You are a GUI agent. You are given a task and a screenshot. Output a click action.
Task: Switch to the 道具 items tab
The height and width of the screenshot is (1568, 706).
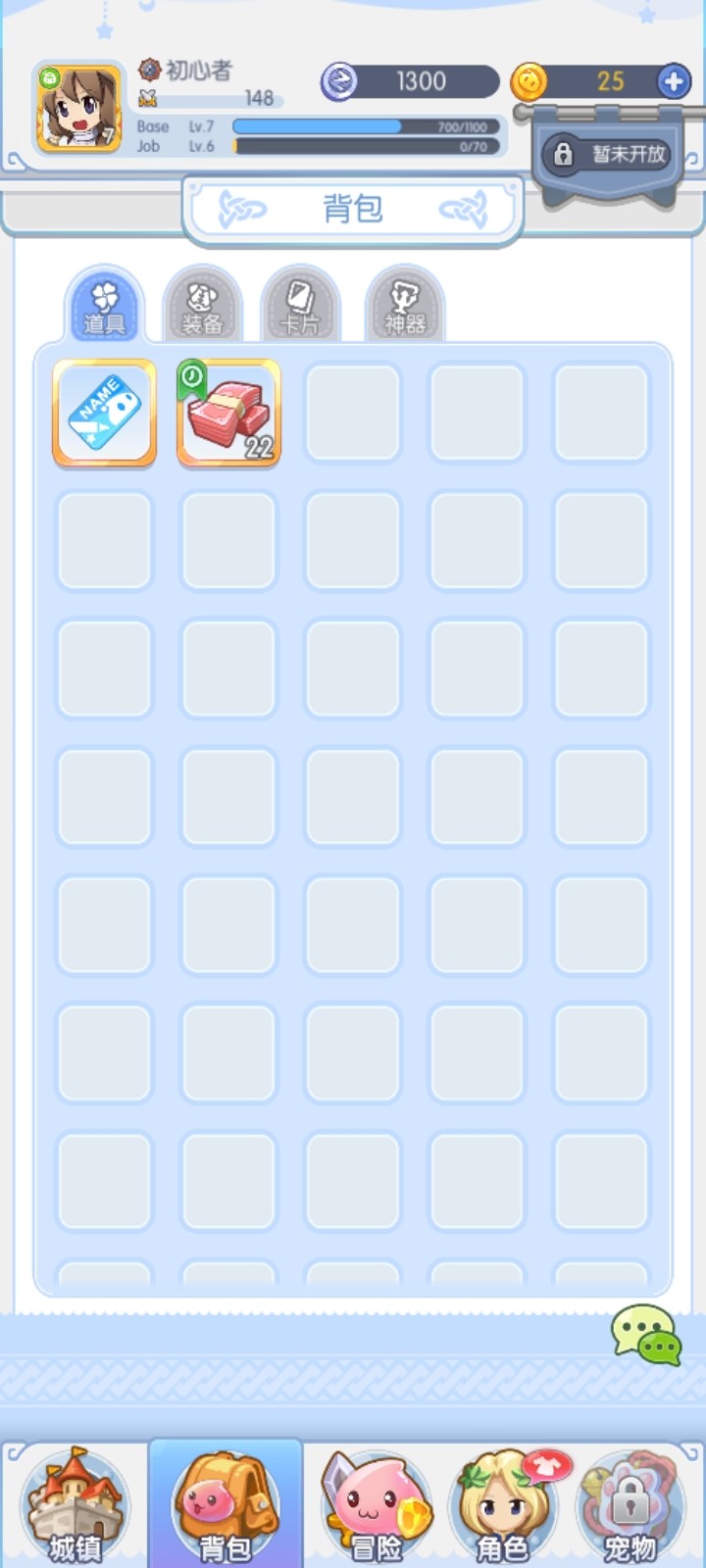(x=105, y=307)
